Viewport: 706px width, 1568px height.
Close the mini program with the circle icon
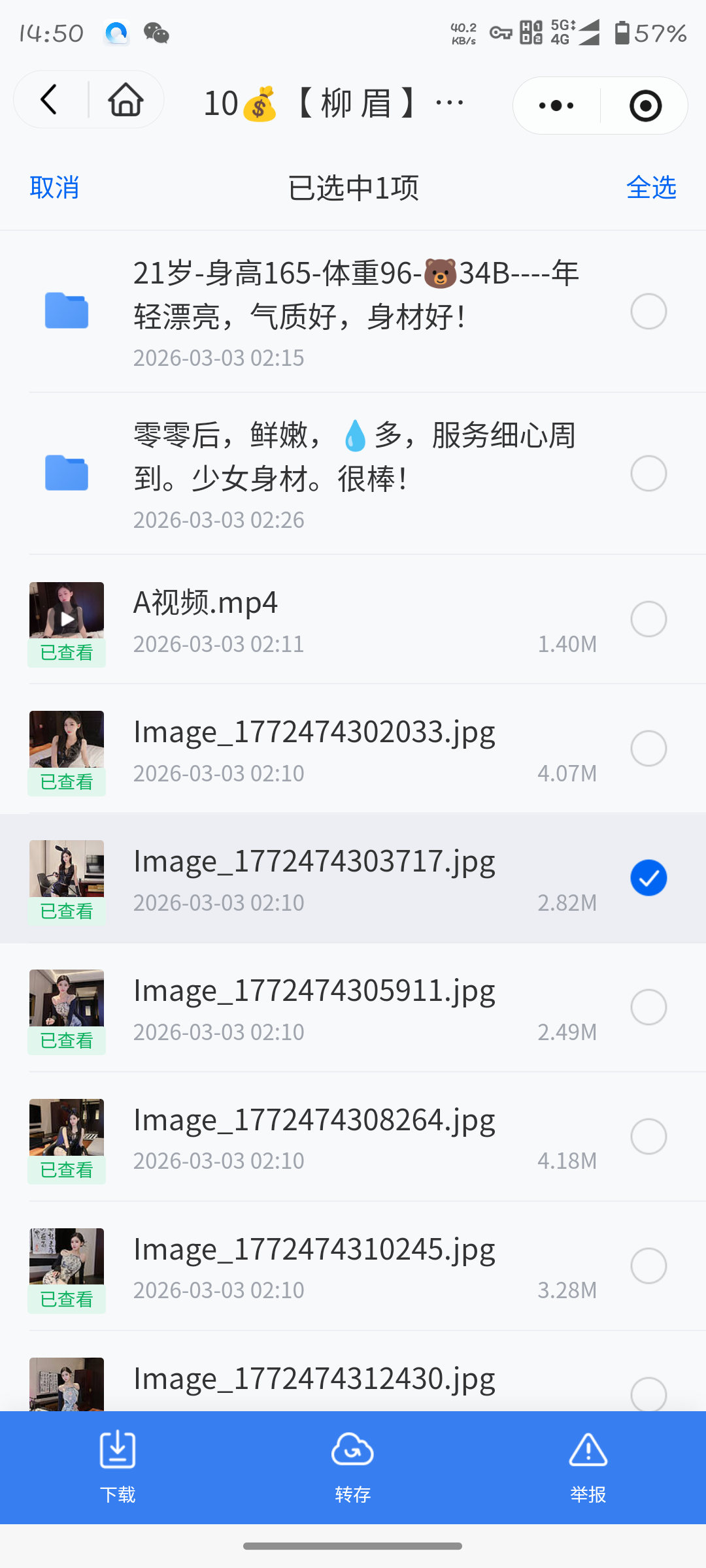pos(645,105)
